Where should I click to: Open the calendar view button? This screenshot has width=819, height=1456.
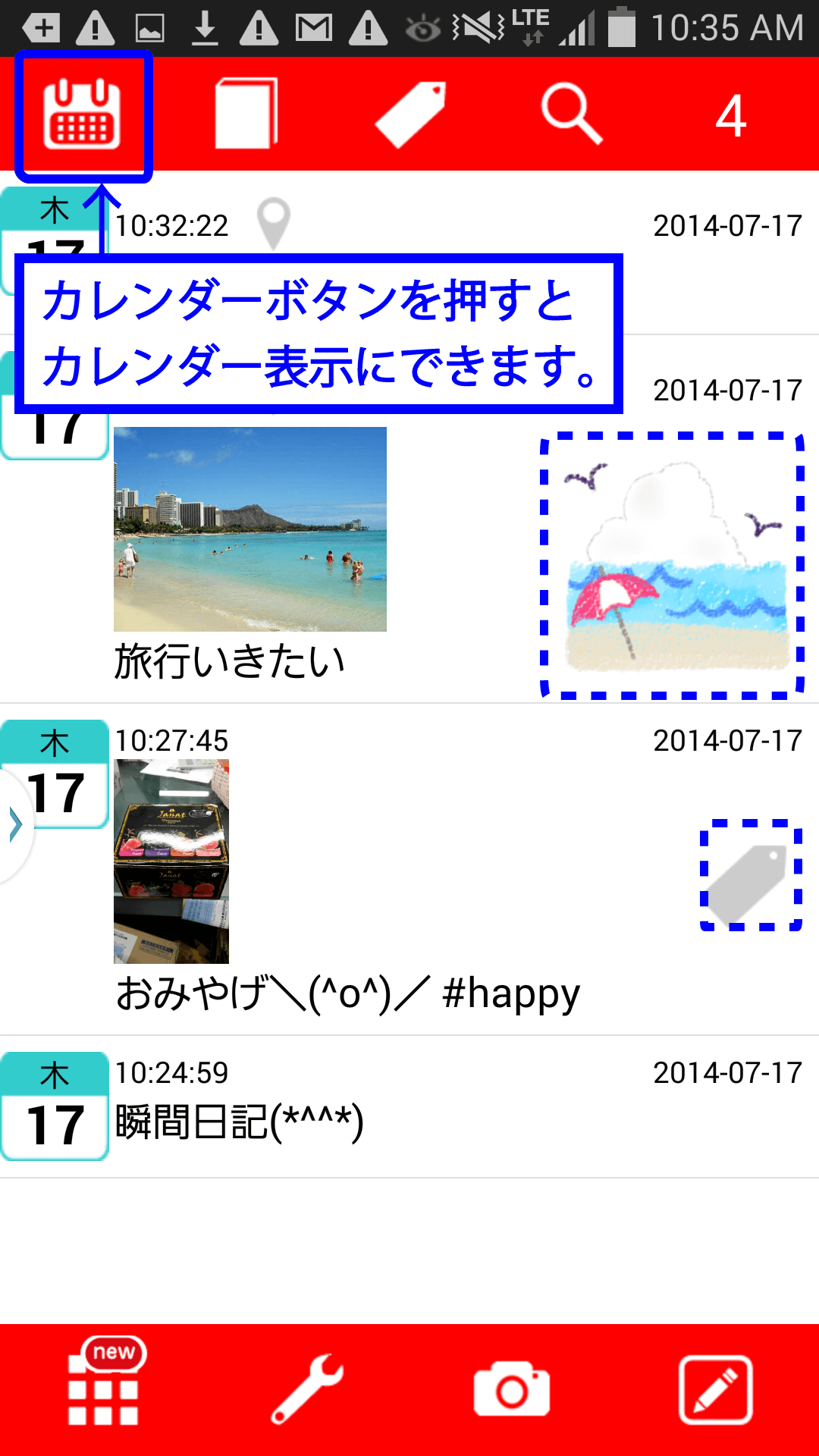pos(83,115)
